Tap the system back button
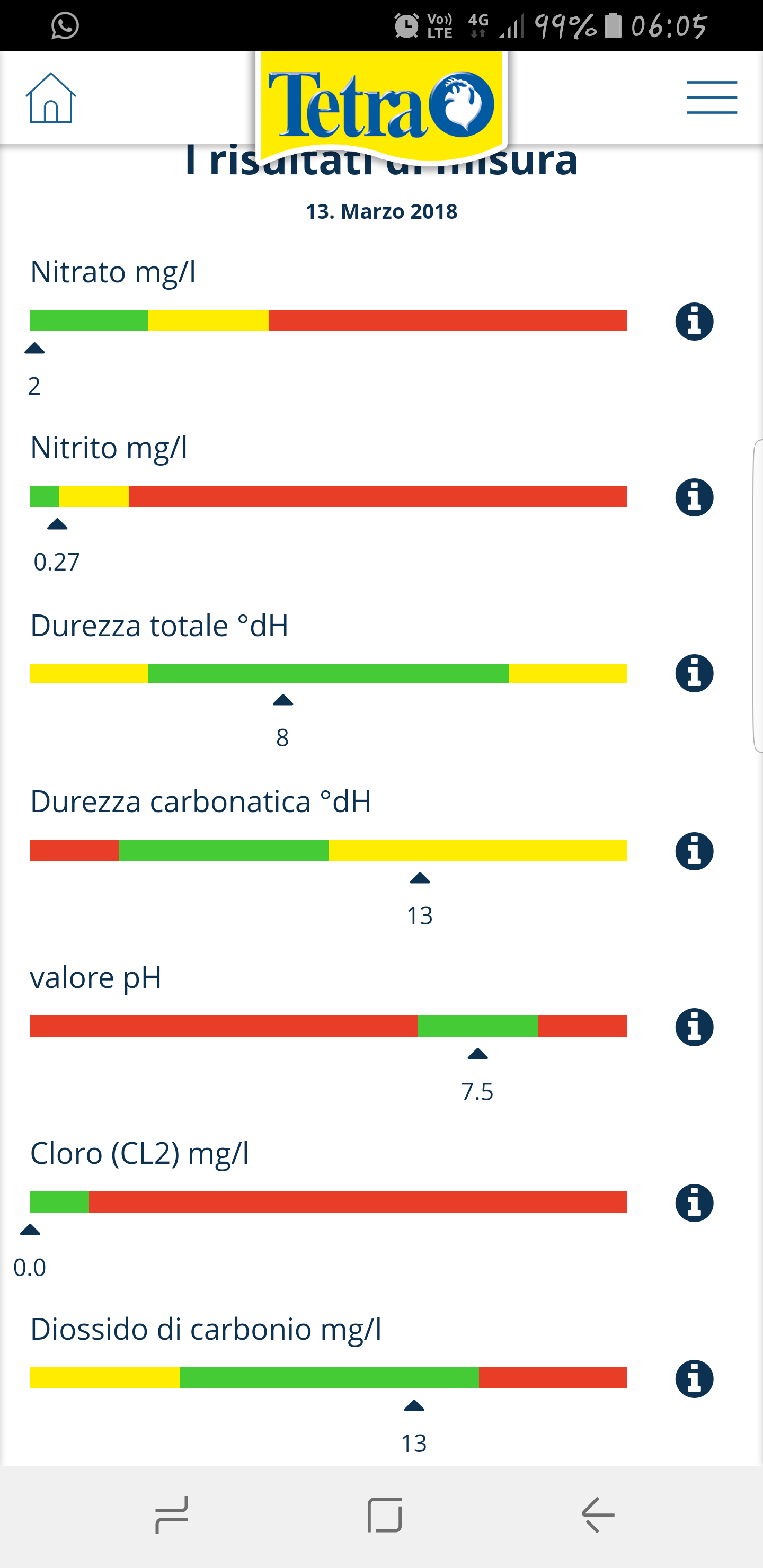 click(x=598, y=1514)
